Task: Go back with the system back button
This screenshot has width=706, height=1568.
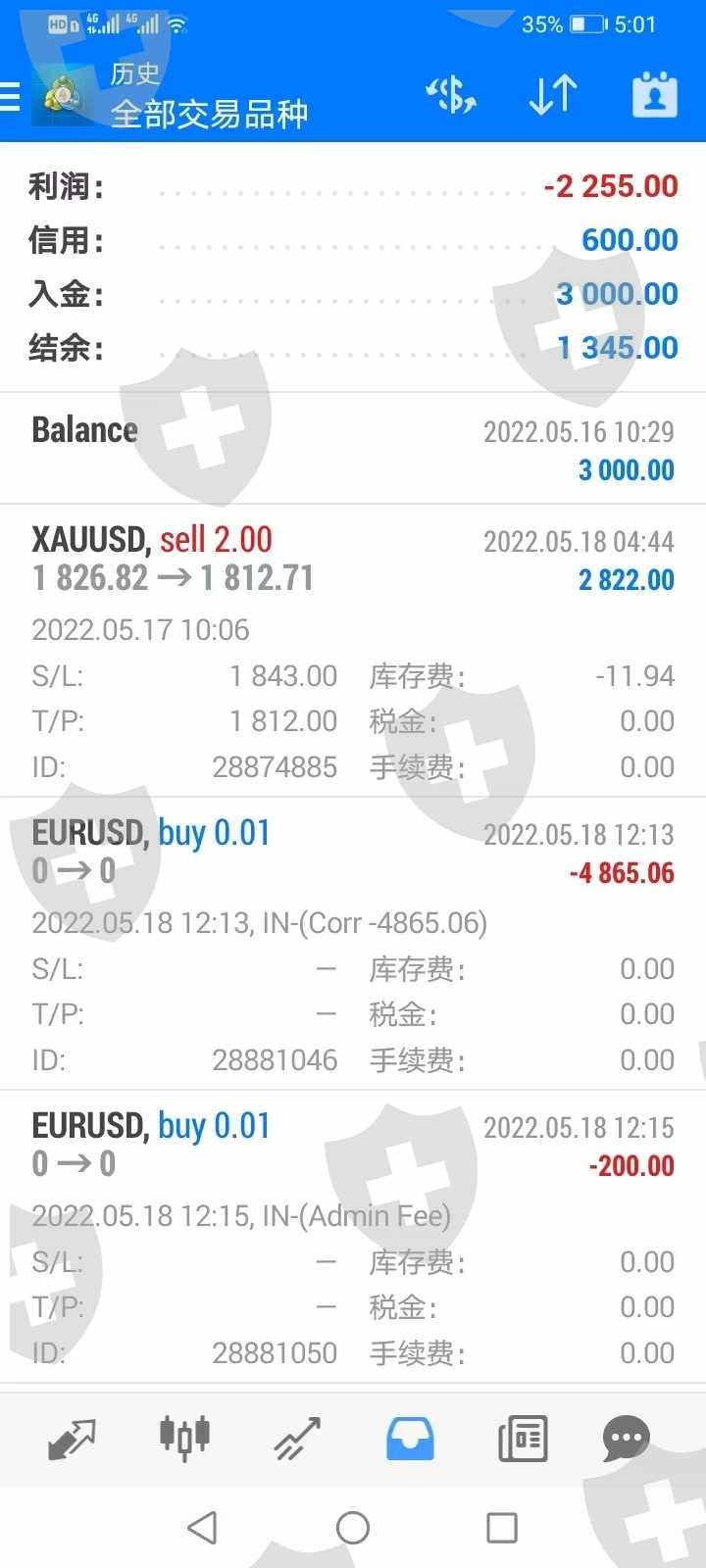Action: click(203, 1527)
